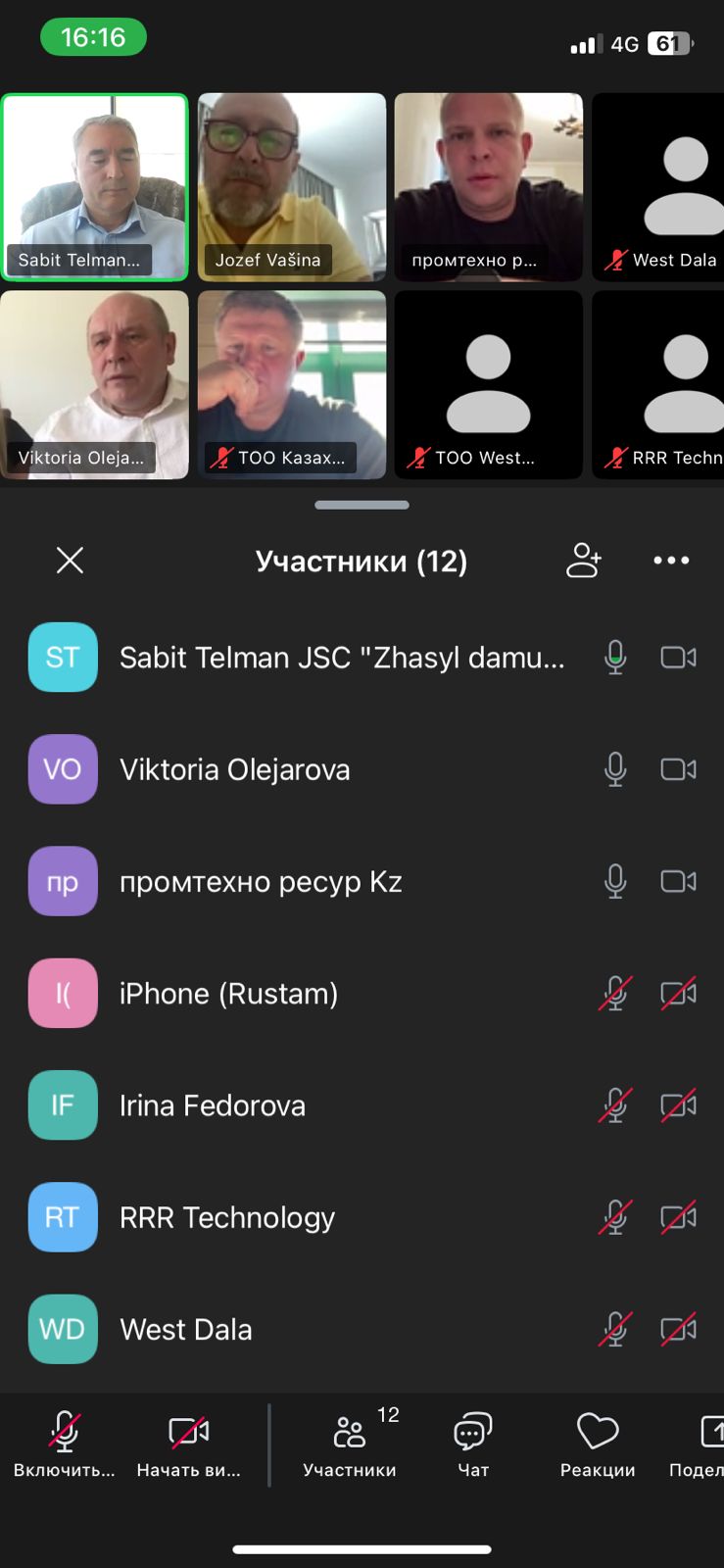
Task: Open Sabit Telman participant row
Action: tap(341, 658)
